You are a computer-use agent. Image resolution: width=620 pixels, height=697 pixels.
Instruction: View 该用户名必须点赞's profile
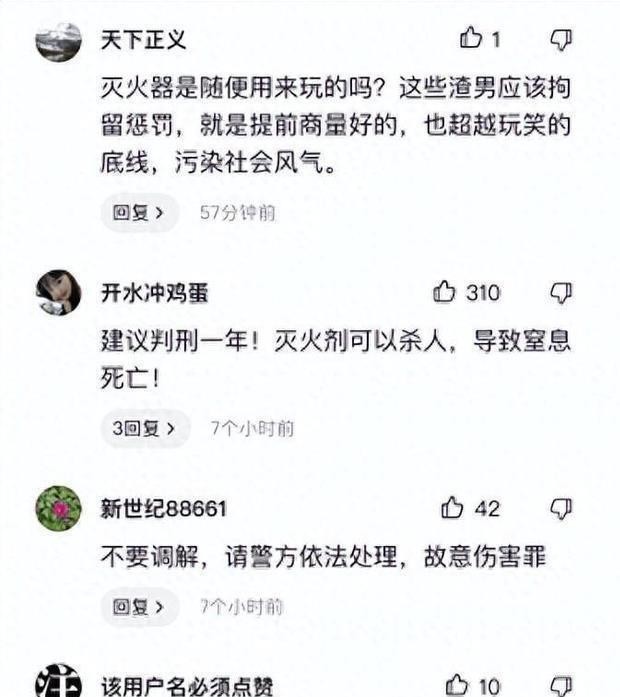click(x=59, y=682)
